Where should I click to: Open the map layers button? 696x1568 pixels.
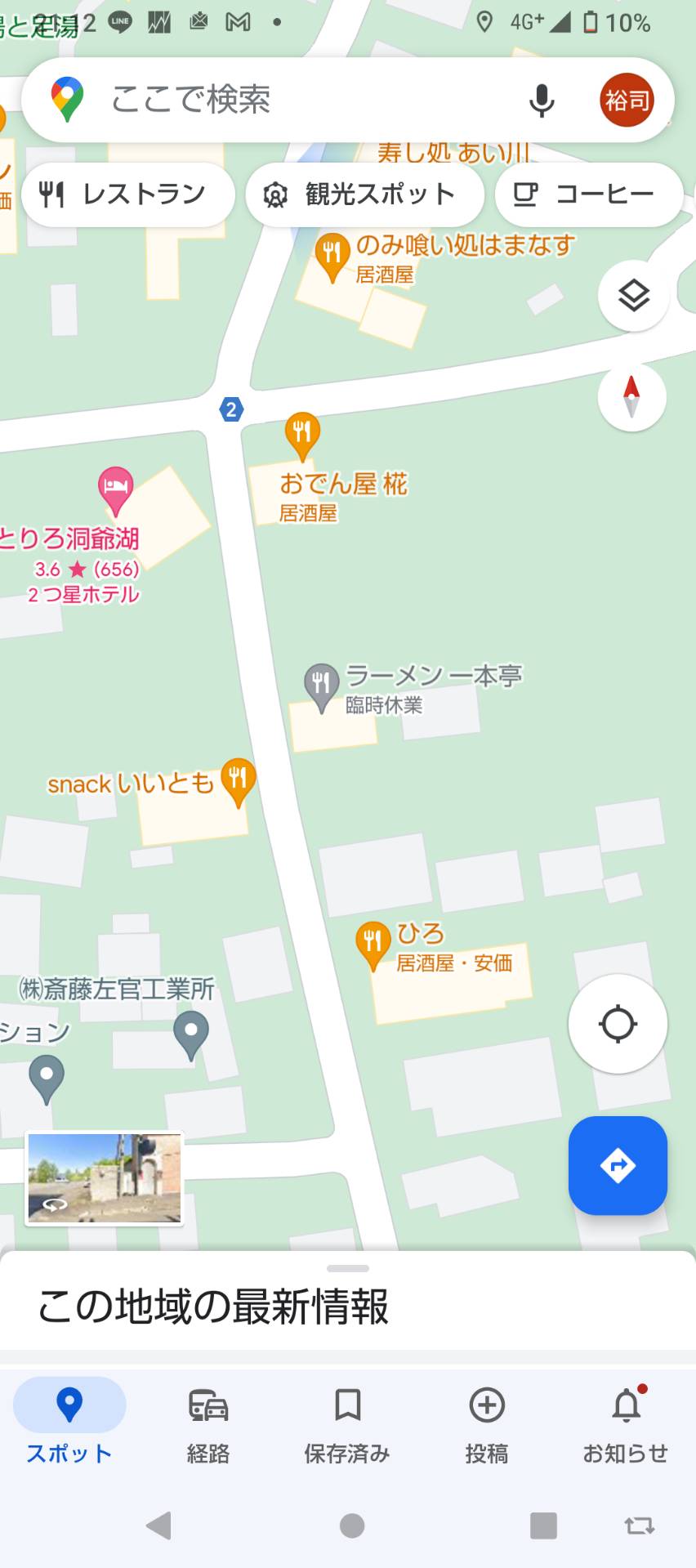tap(633, 296)
